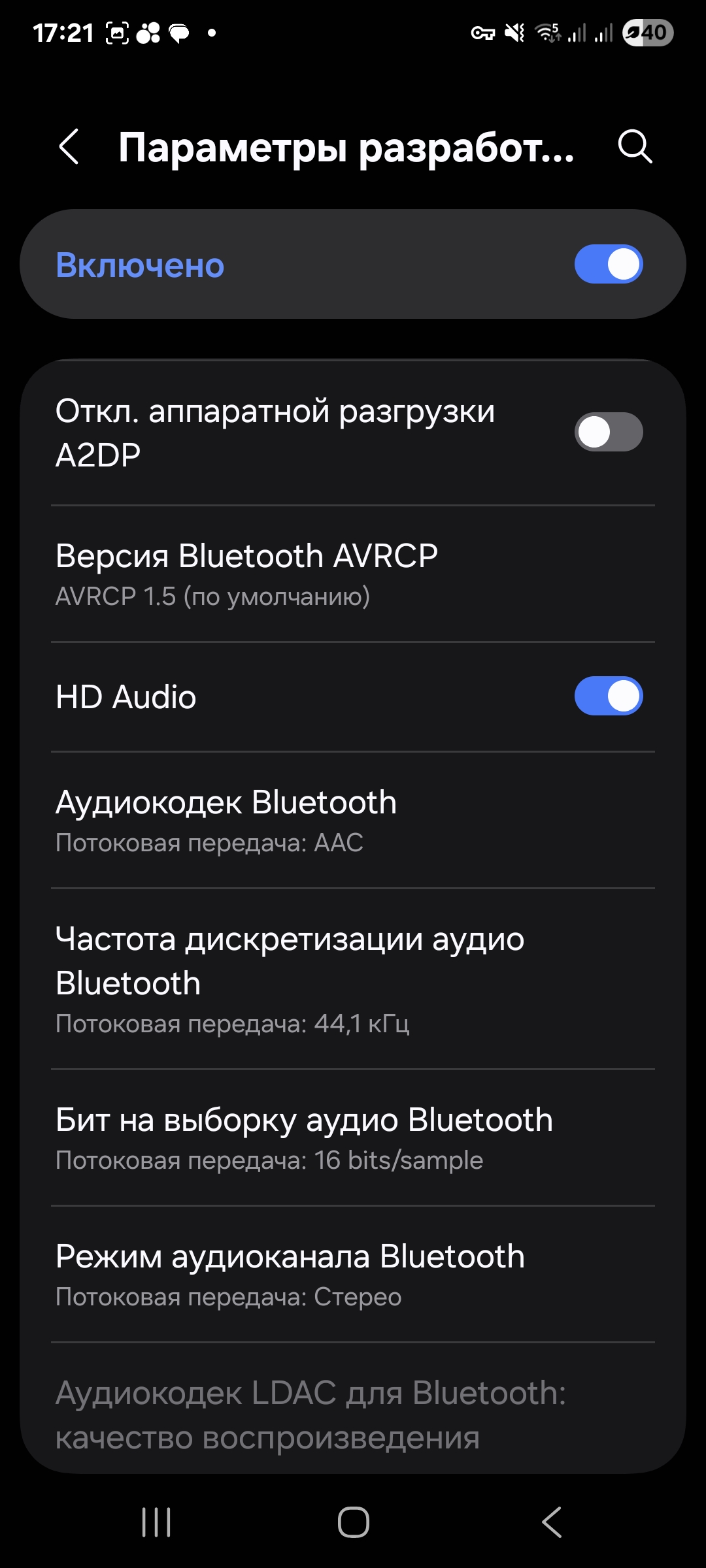706x1568 pixels.
Task: Search within developer options
Action: 635,146
